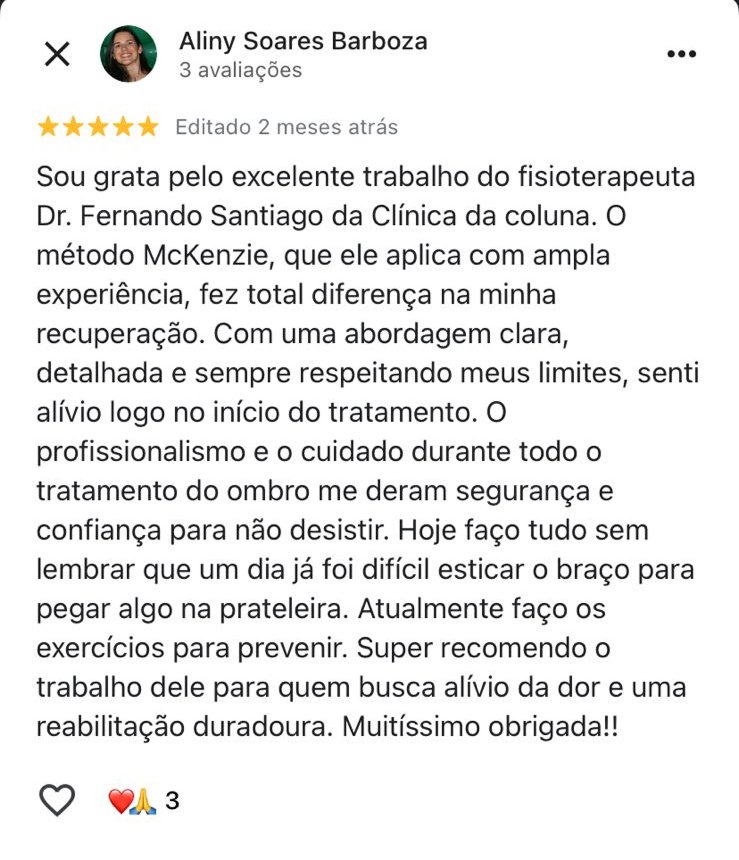Open Aliny Soares Barboza's profile picture
Screen dimensions: 739x860
click(x=129, y=54)
